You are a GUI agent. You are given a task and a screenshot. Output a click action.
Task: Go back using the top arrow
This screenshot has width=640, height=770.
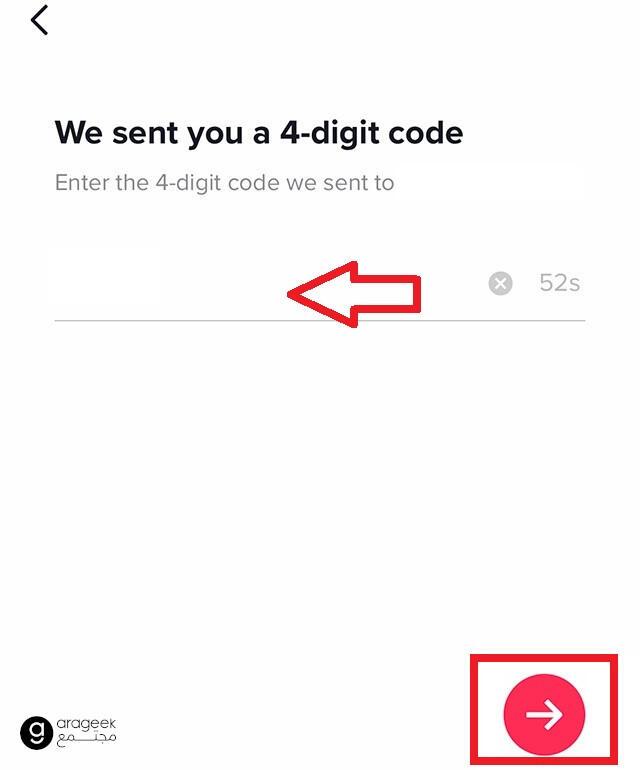point(40,20)
